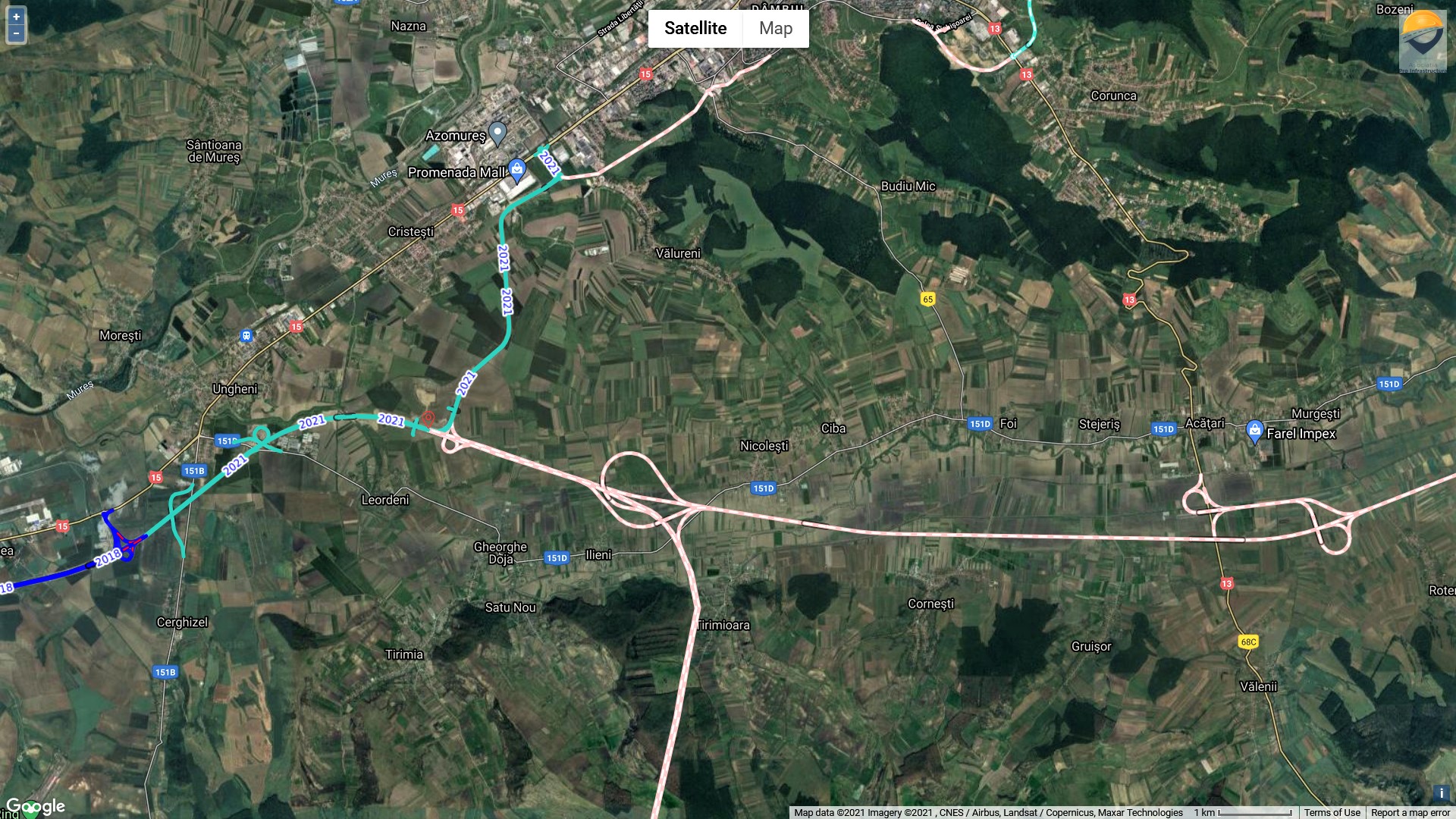This screenshot has height=819, width=1456.
Task: Open the Promenada Mall marker
Action: (517, 169)
